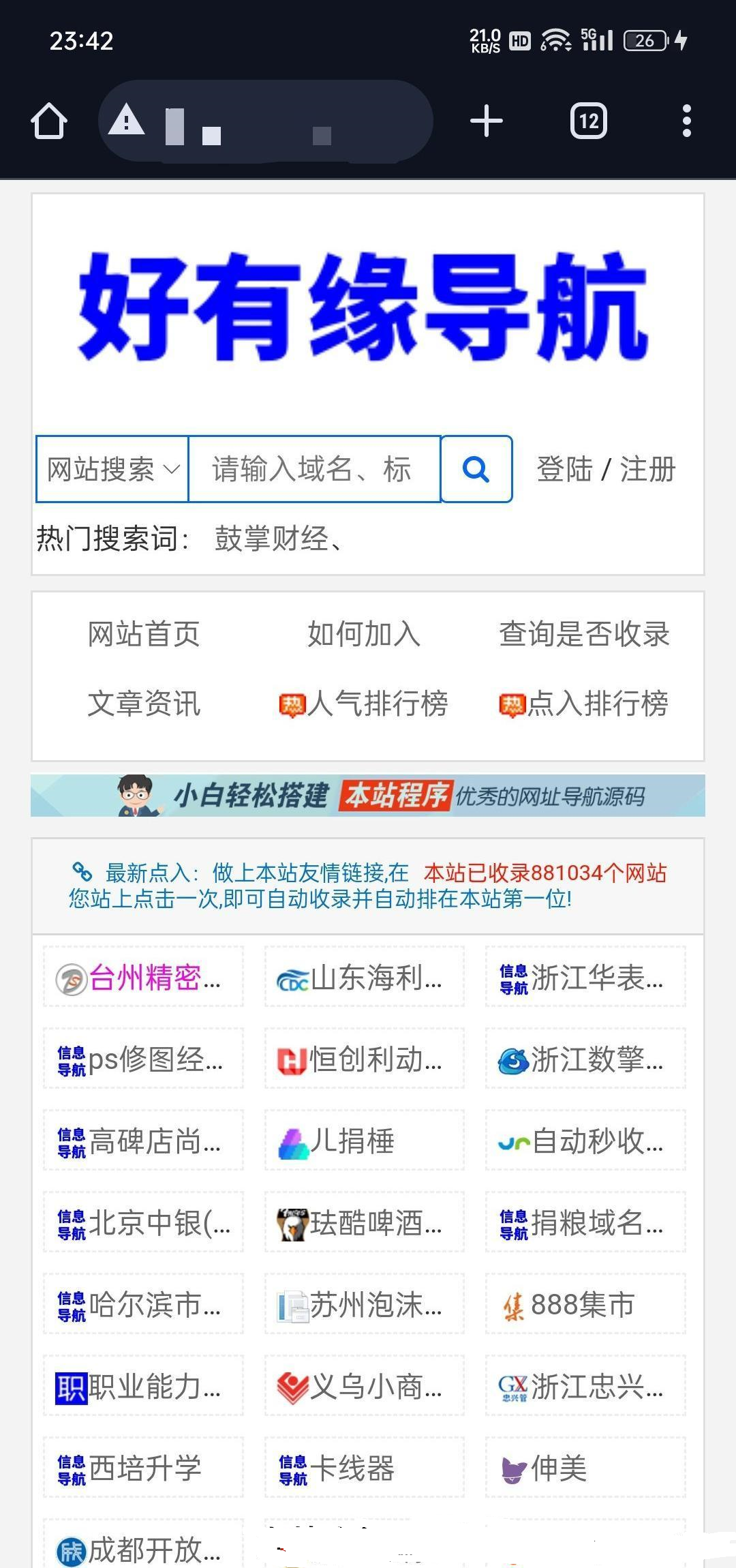Tap the blue magnifier search icon
The width and height of the screenshot is (736, 1568).
click(476, 469)
